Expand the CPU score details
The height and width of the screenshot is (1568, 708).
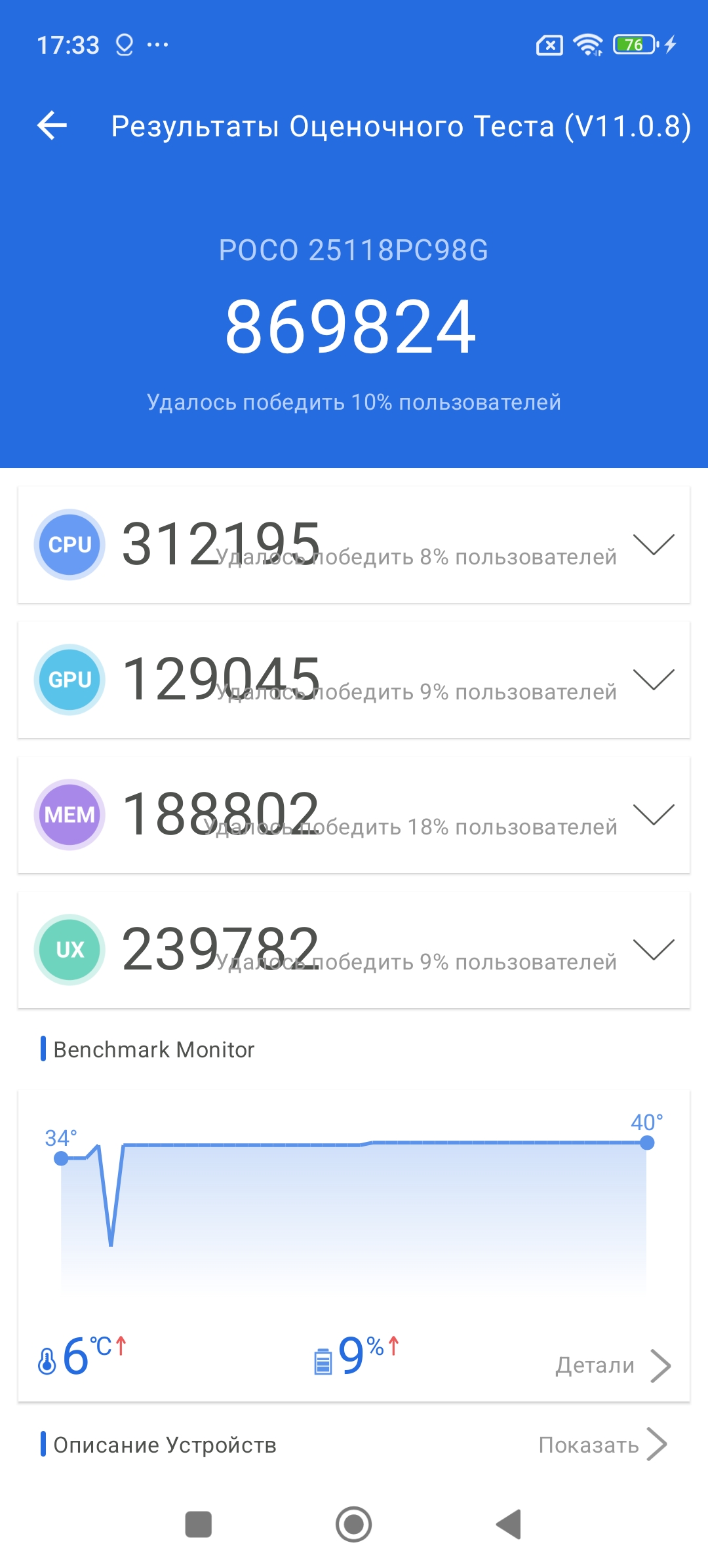pyautogui.click(x=654, y=545)
